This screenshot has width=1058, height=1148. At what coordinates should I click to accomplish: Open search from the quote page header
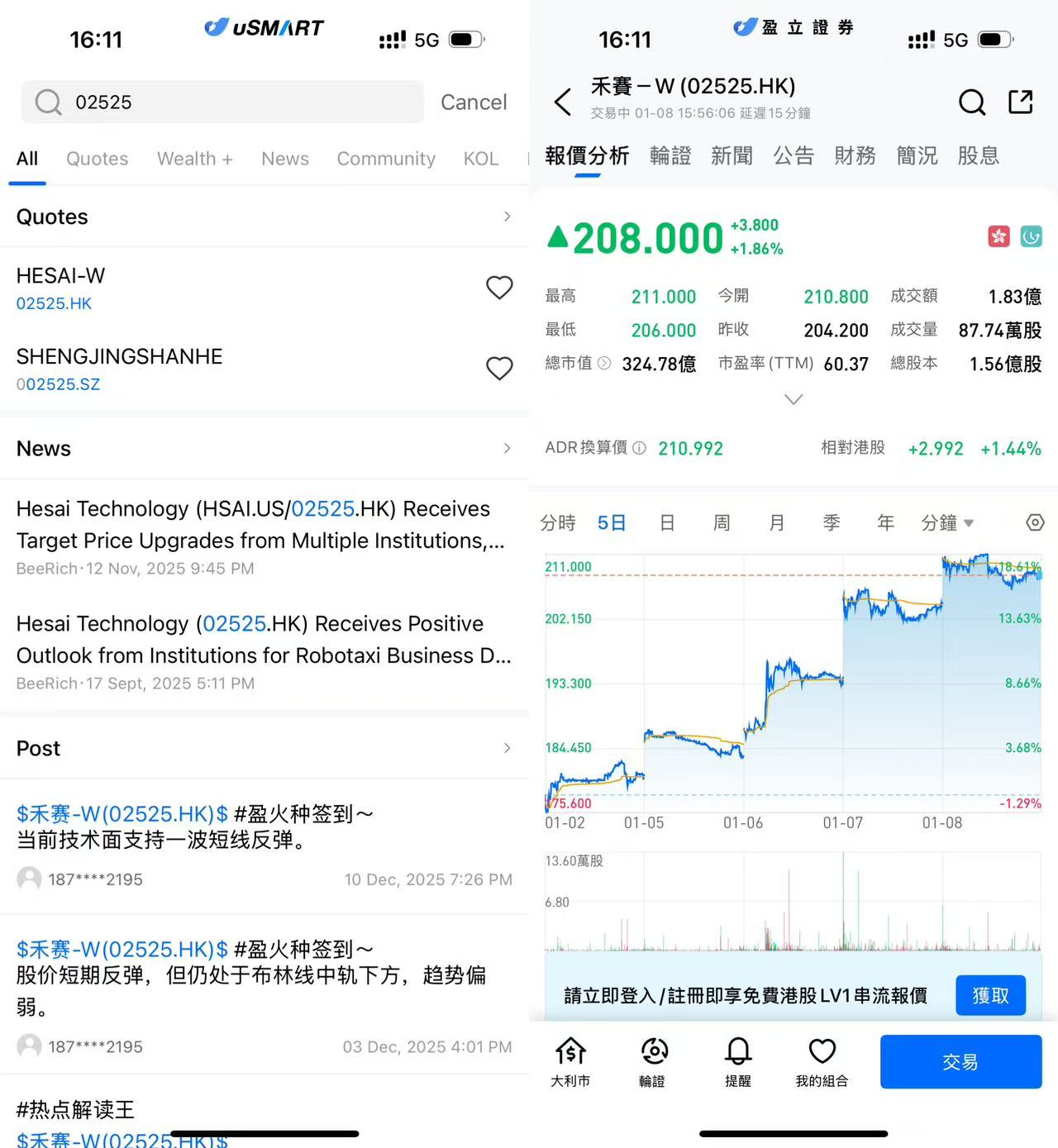pos(971,102)
